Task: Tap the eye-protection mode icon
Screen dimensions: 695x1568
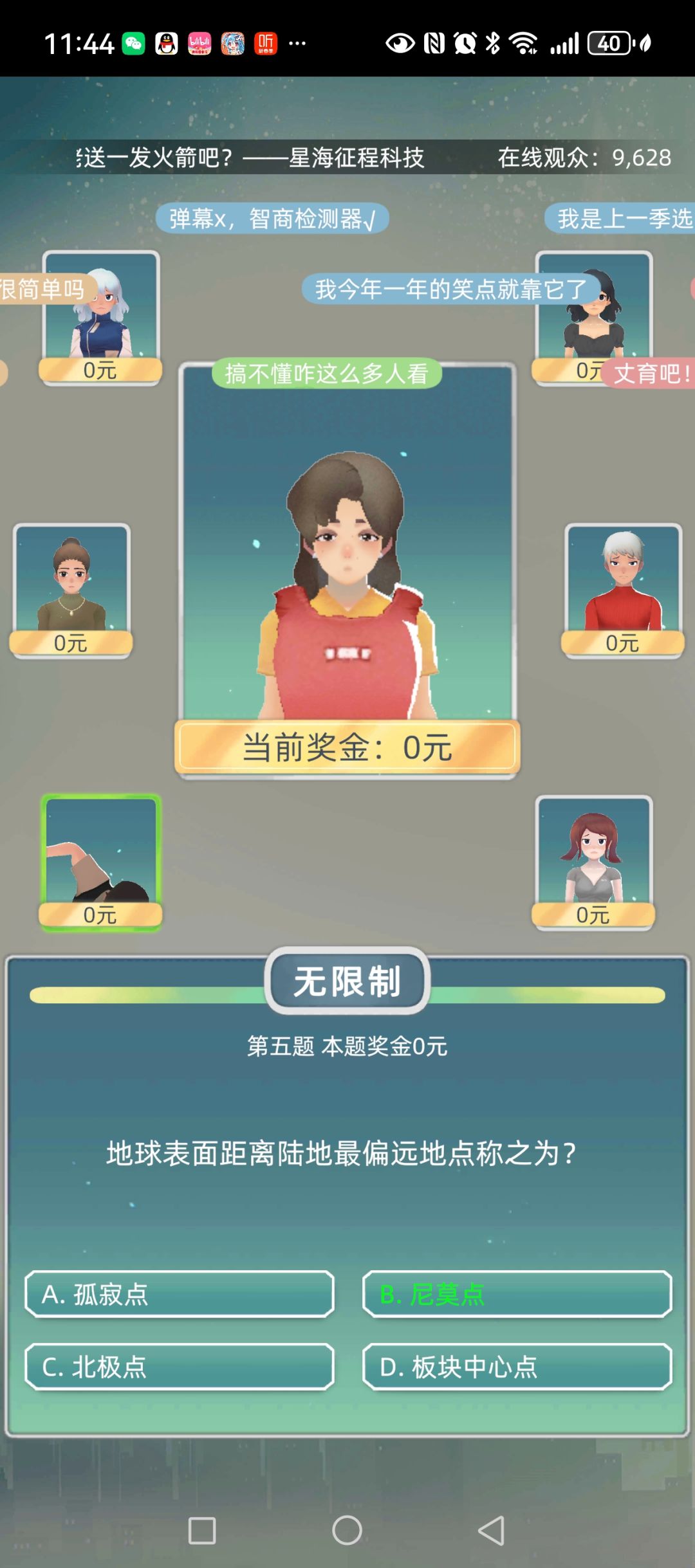Action: point(401,44)
